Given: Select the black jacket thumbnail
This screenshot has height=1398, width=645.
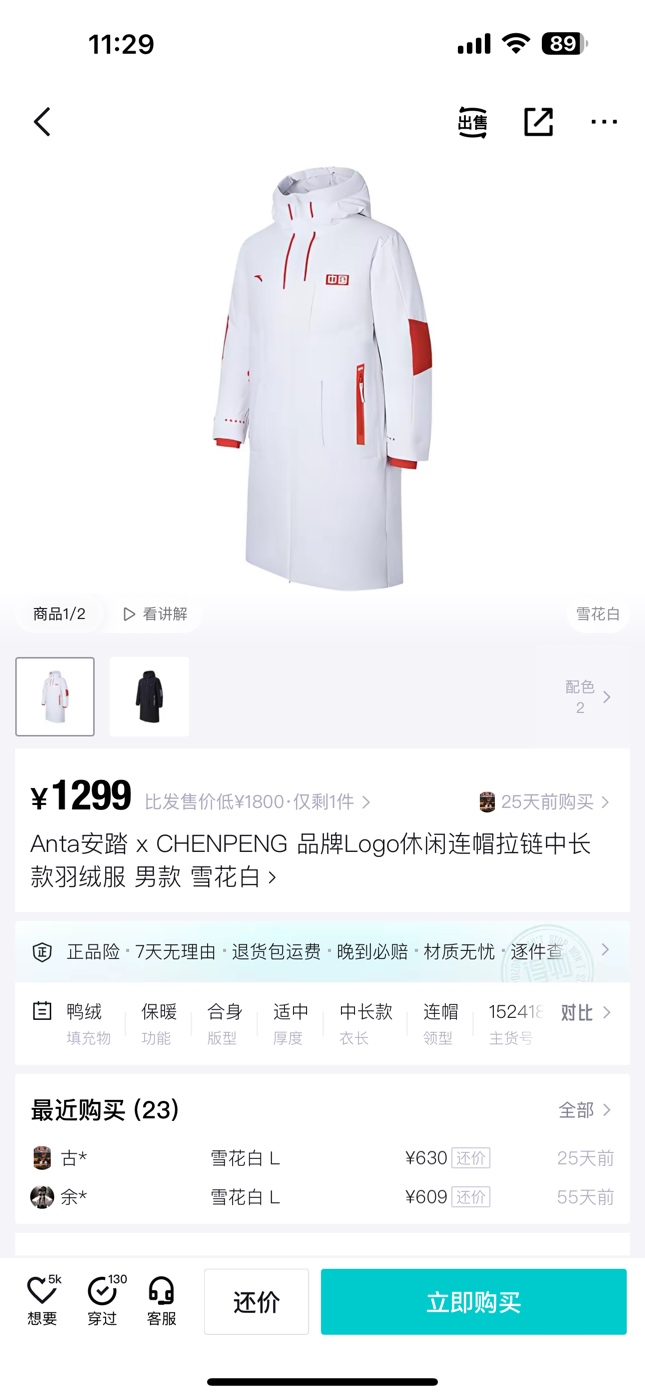Looking at the screenshot, I should coord(149,697).
